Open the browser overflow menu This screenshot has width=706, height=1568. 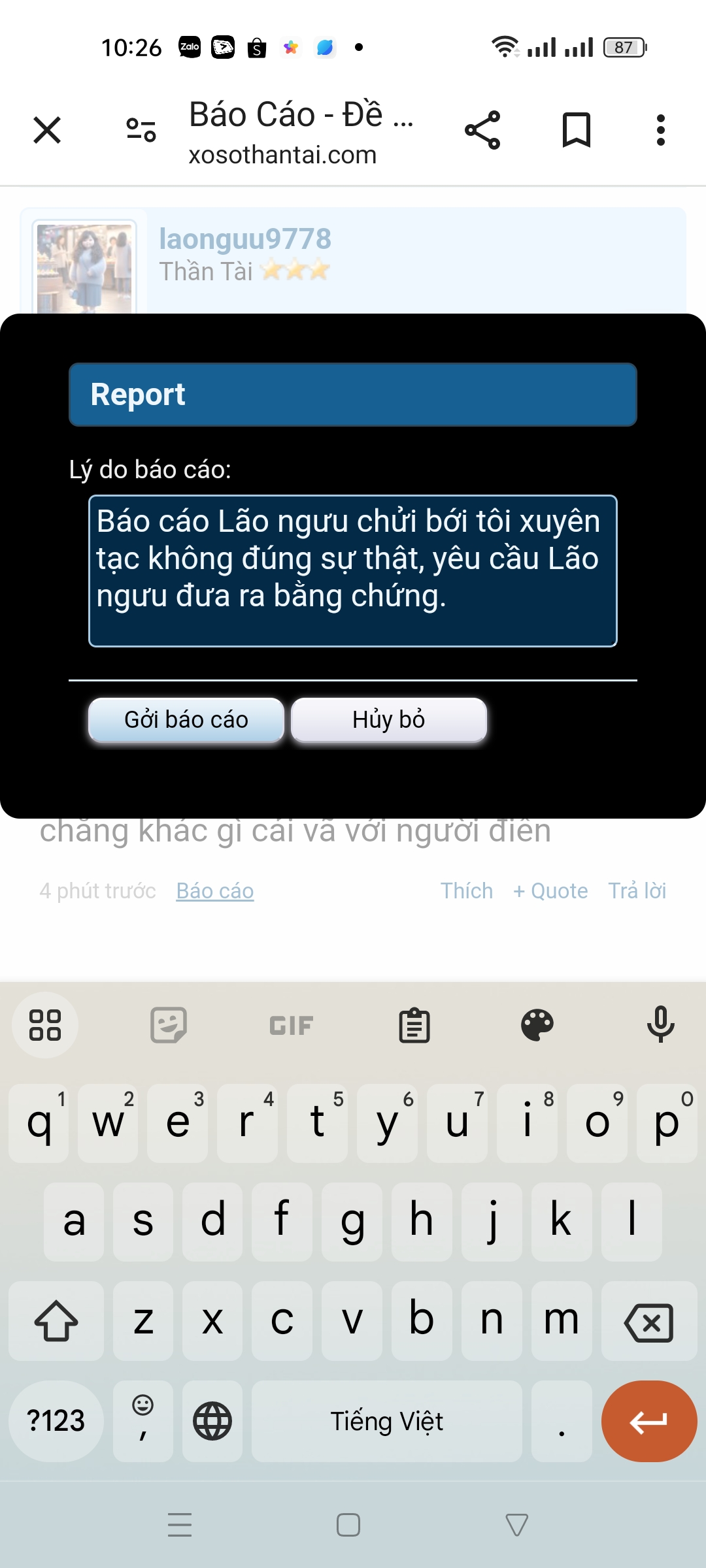tap(660, 130)
